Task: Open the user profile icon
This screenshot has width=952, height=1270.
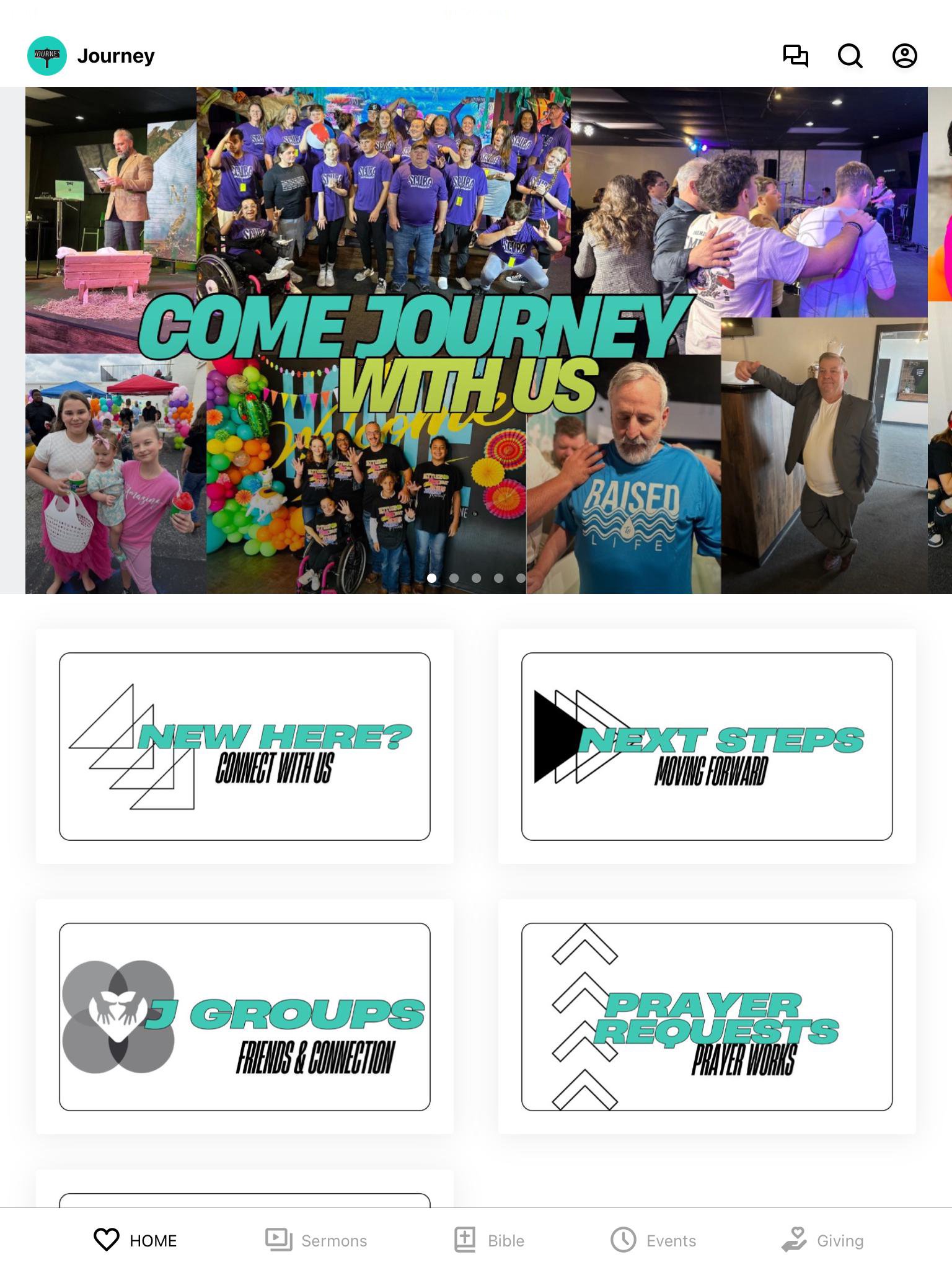Action: tap(904, 56)
